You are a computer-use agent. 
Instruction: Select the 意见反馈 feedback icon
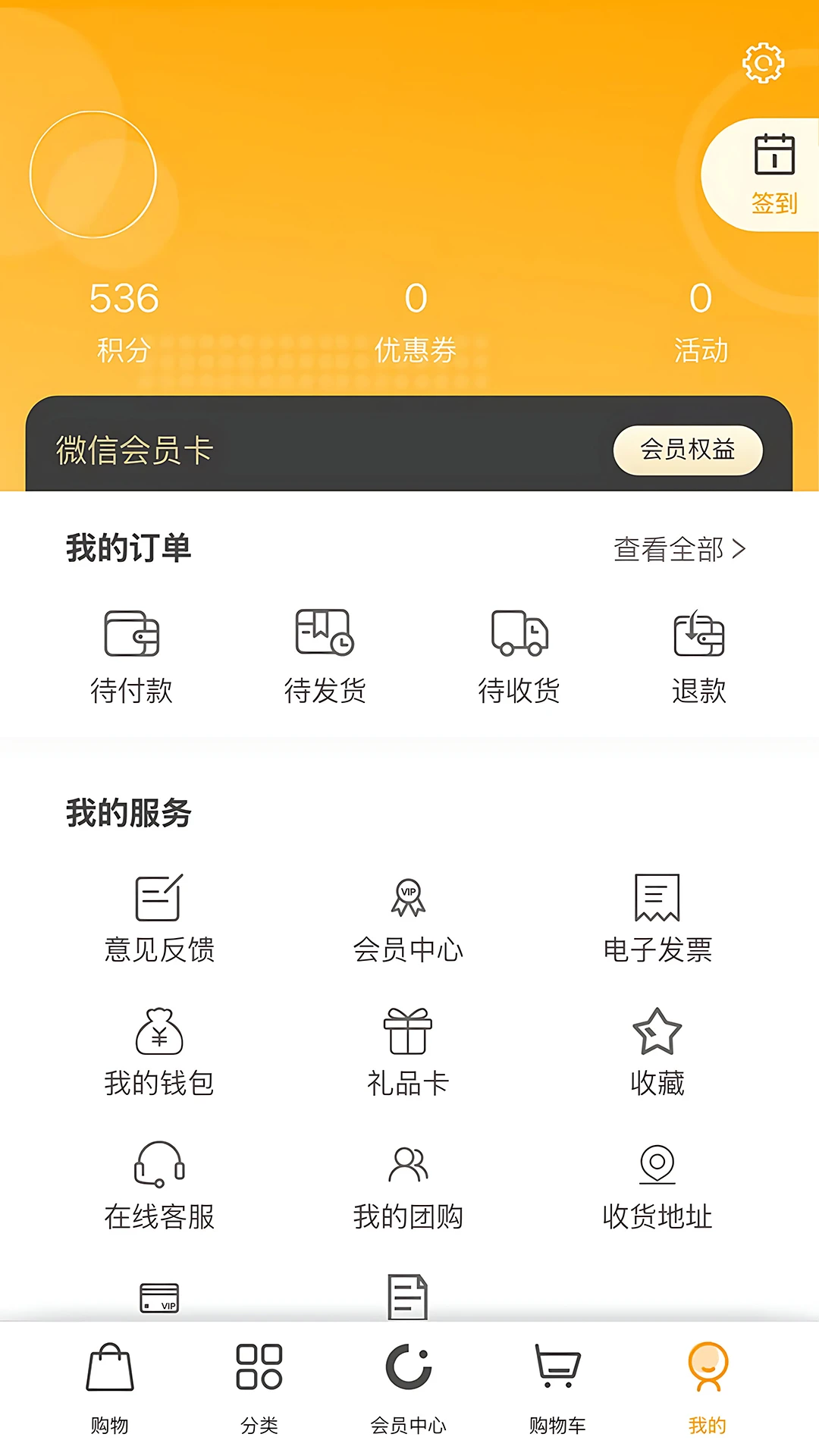159,899
